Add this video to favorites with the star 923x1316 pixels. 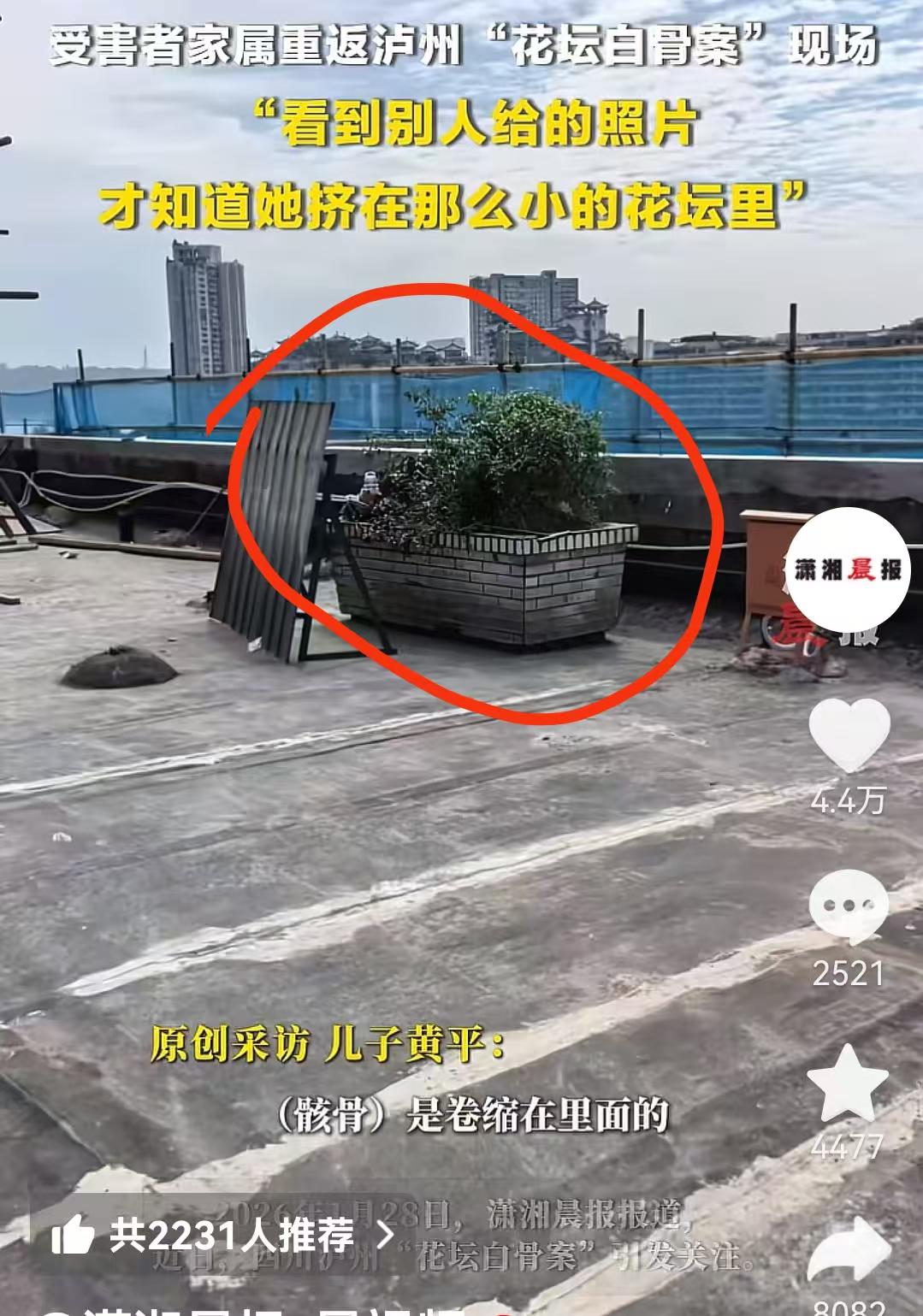pyautogui.click(x=848, y=1083)
